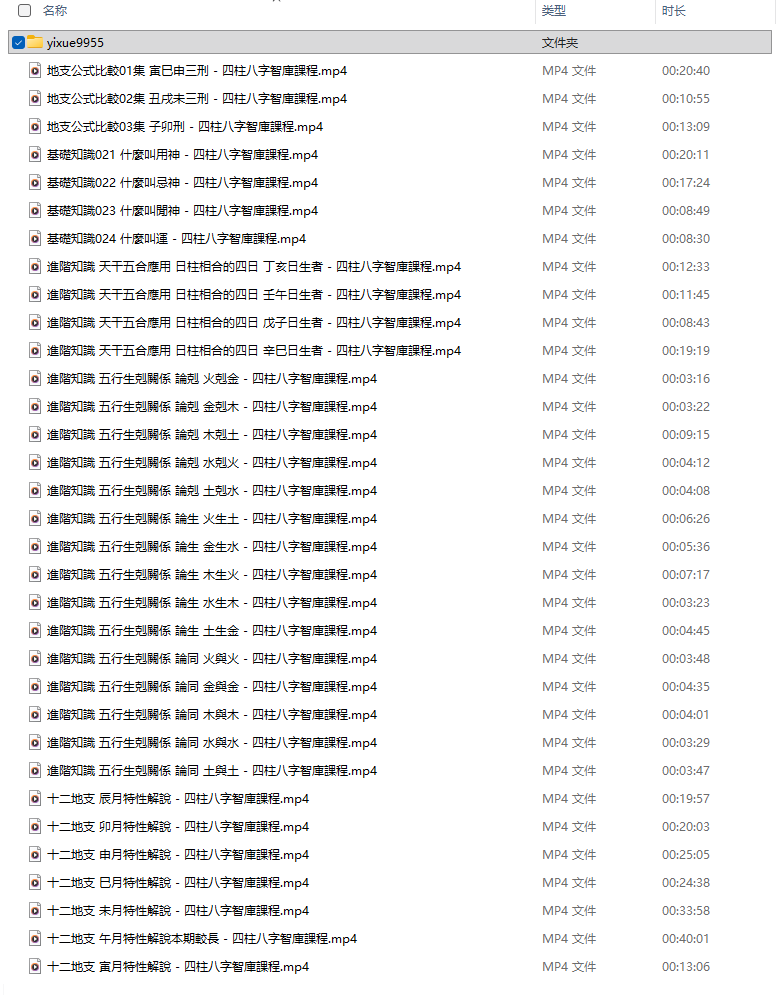Open 十二地支 寅月特性解說 video
Screen dimensions: 777x995
tap(178, 967)
